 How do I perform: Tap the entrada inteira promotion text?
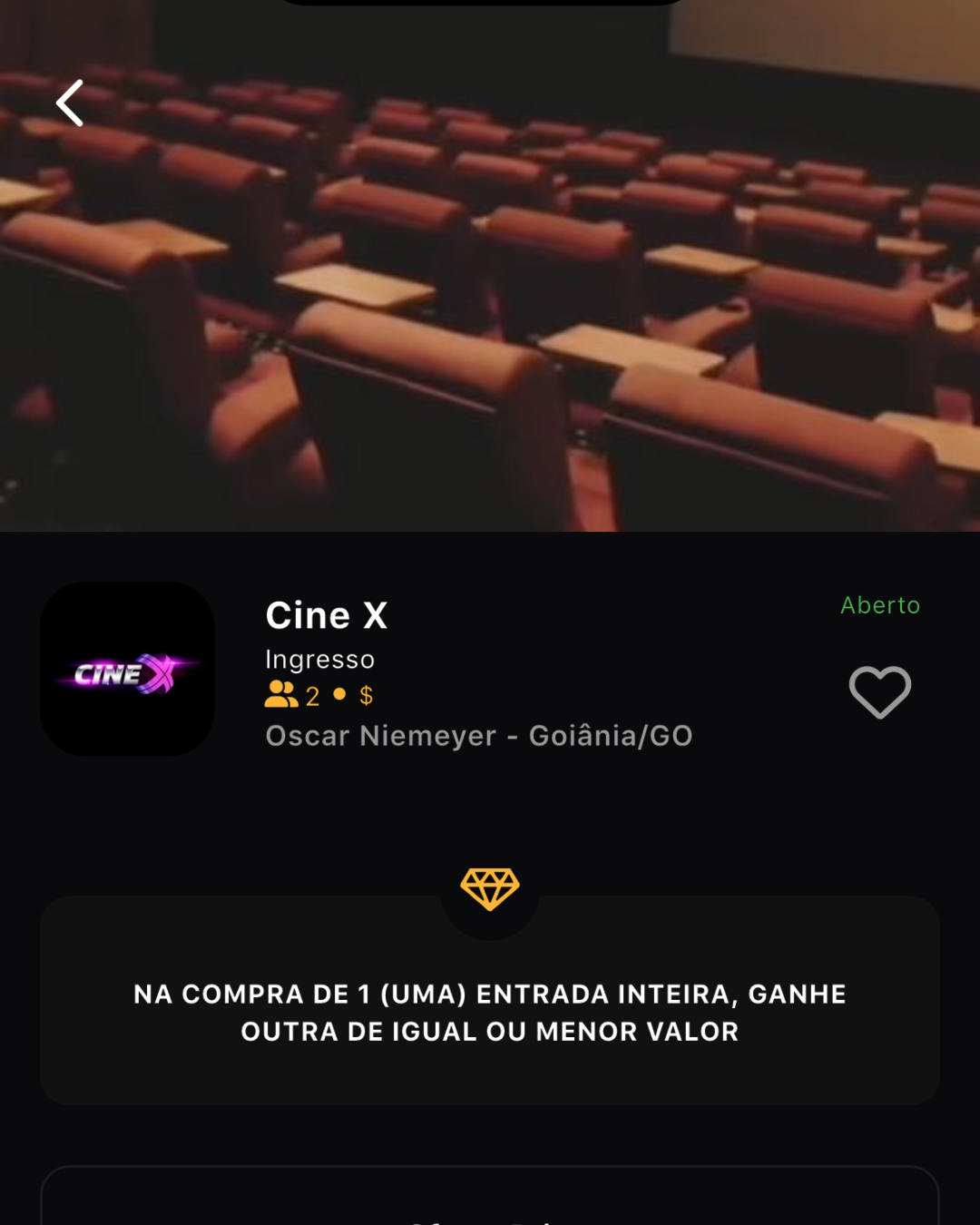tap(490, 1012)
